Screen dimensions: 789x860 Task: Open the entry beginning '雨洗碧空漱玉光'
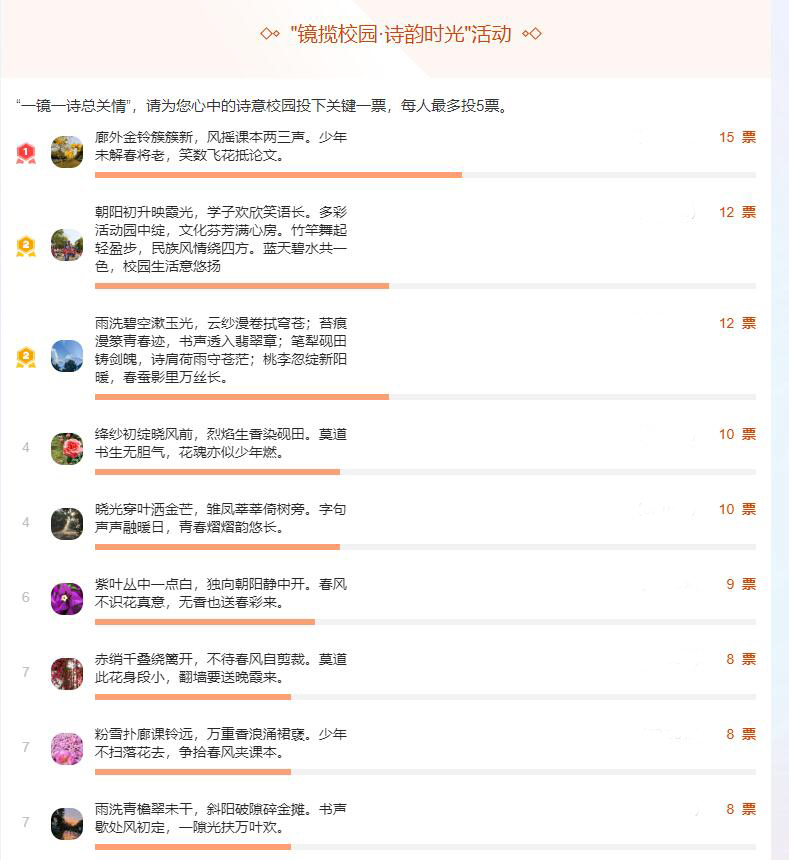pos(221,350)
